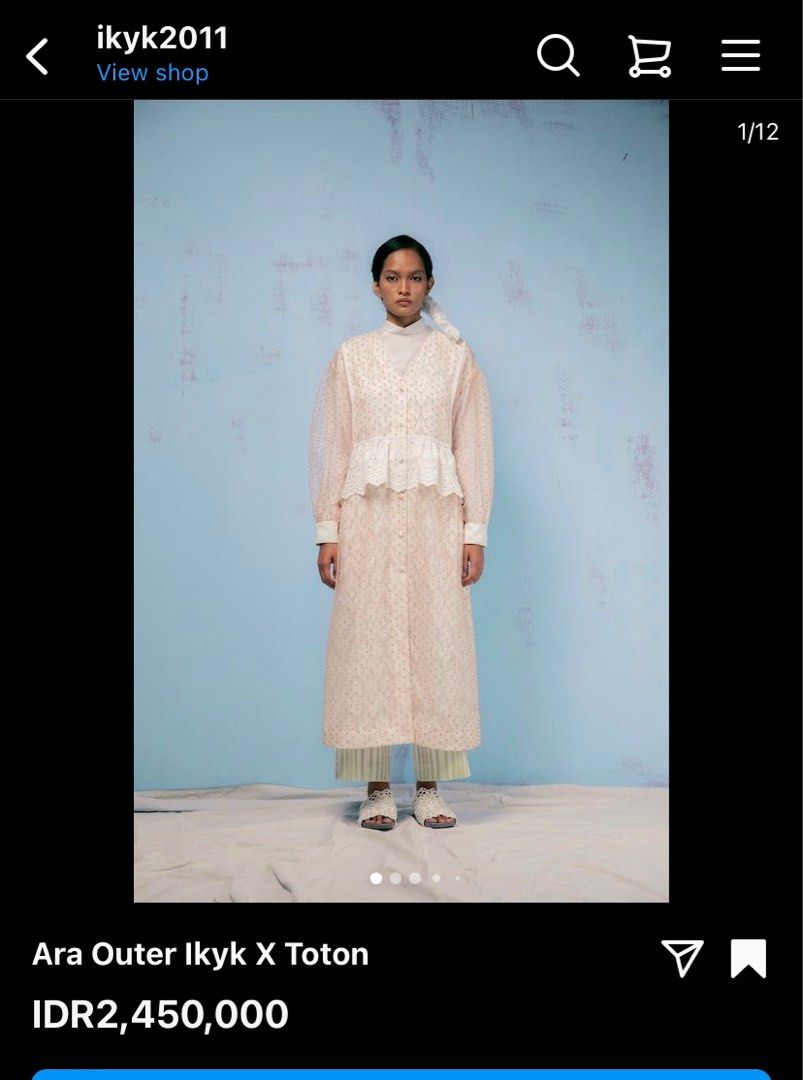Tap the blue button below the price
This screenshot has height=1080, width=803.
(401, 1074)
